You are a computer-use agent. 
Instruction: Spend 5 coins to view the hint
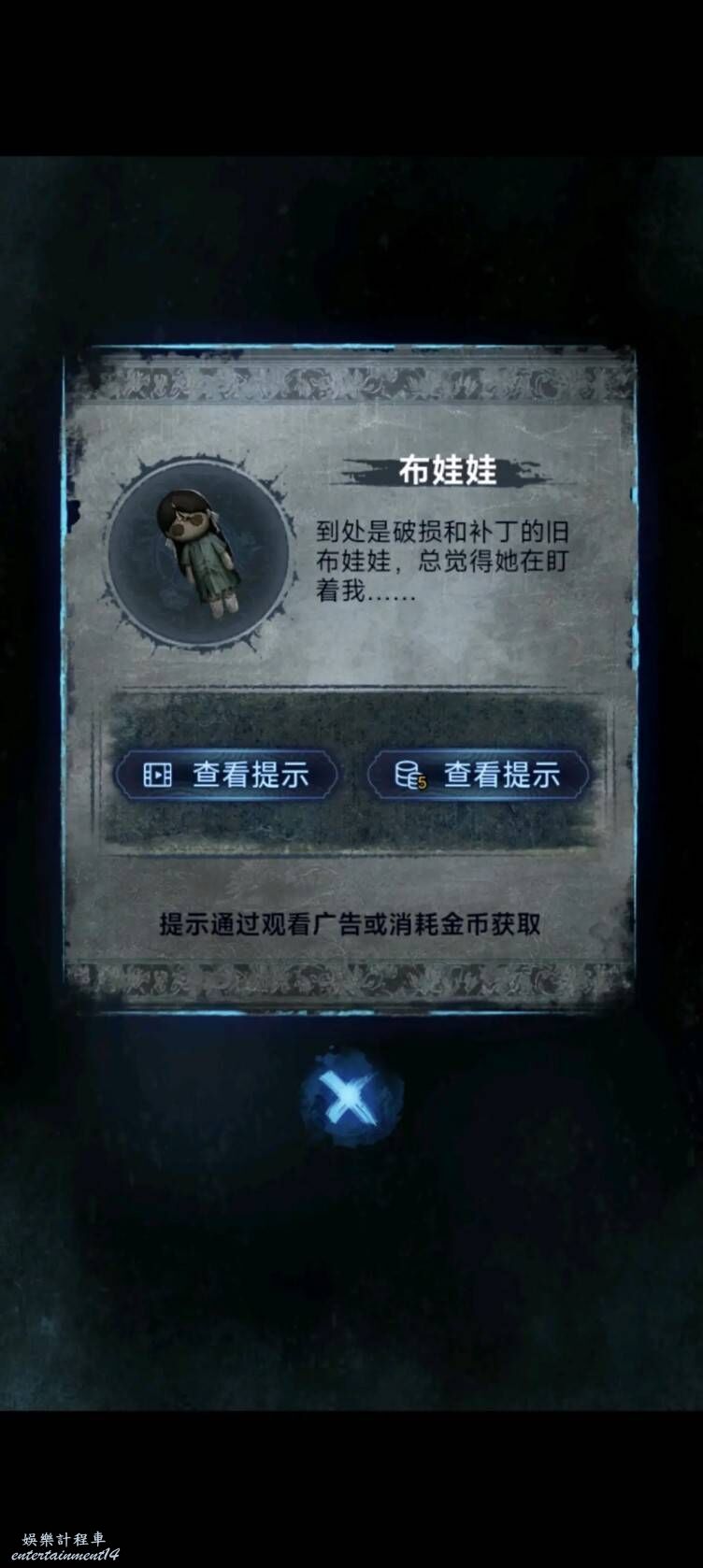[x=478, y=775]
